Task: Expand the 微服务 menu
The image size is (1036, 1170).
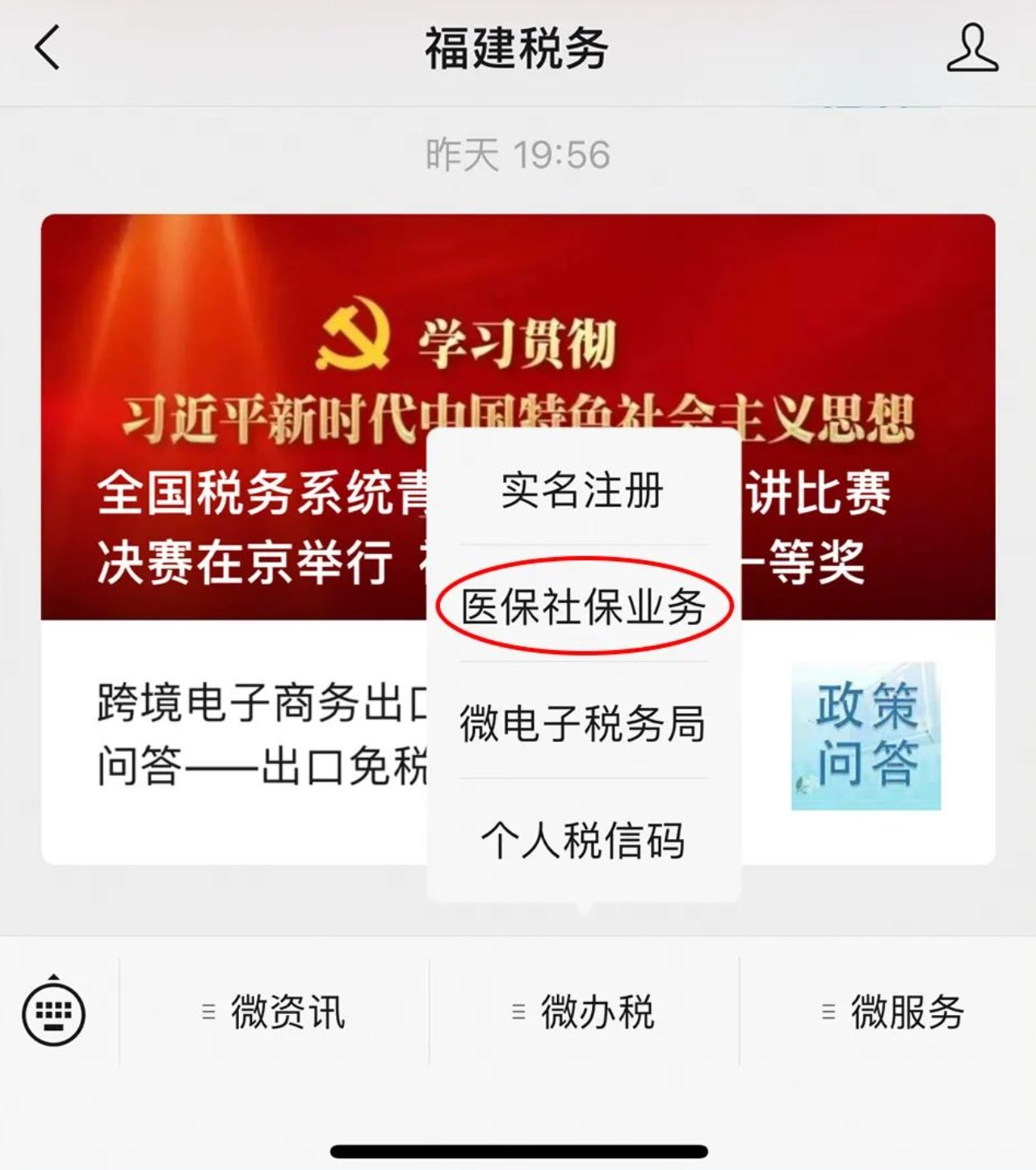Action: point(893,1012)
